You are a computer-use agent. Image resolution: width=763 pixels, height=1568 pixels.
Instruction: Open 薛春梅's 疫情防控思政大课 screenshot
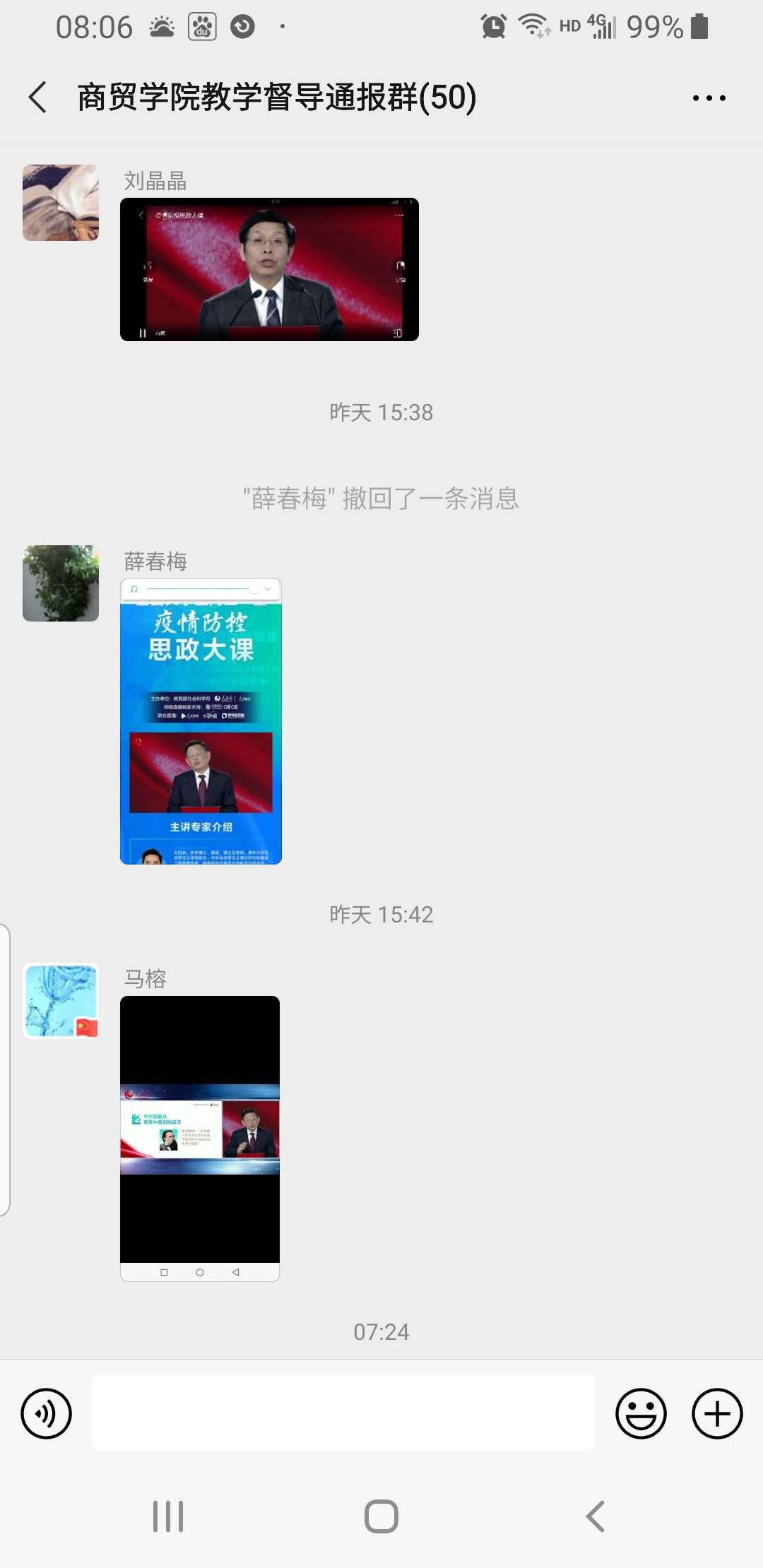(x=201, y=721)
